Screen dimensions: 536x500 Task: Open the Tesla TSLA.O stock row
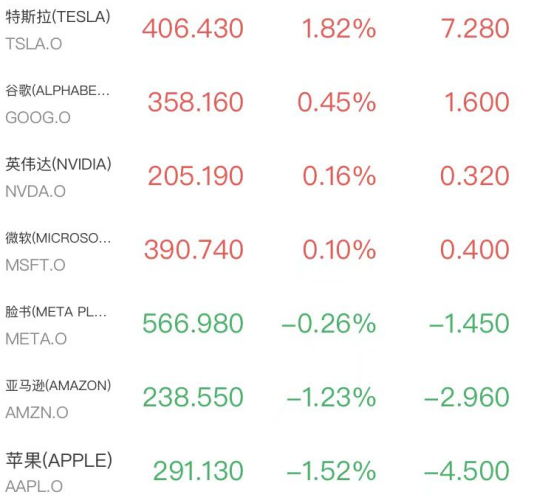pyautogui.click(x=268, y=29)
